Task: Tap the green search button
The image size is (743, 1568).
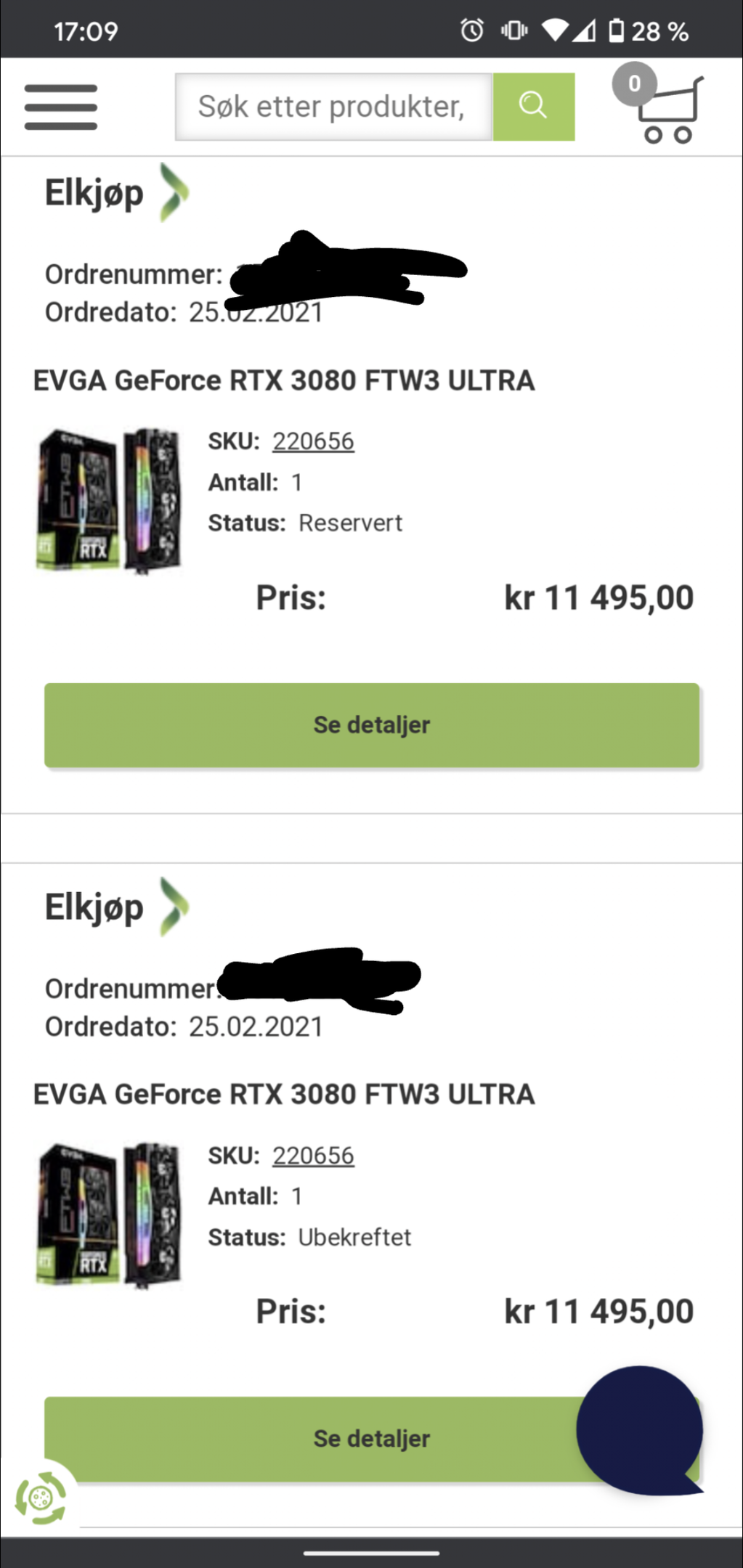Action: [x=534, y=107]
